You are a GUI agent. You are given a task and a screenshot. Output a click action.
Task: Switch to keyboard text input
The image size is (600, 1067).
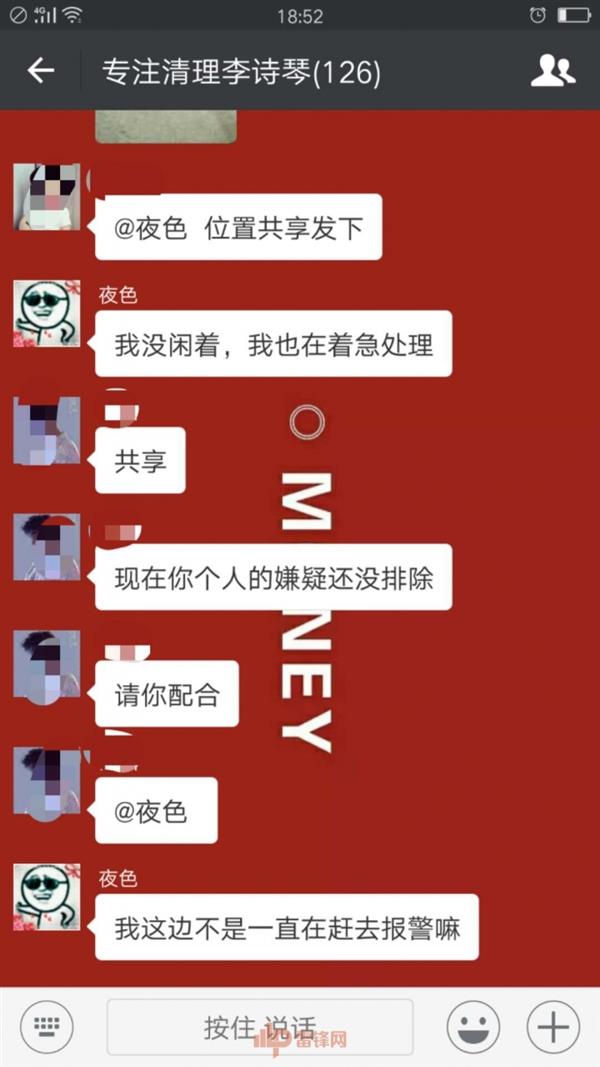pyautogui.click(x=47, y=1026)
